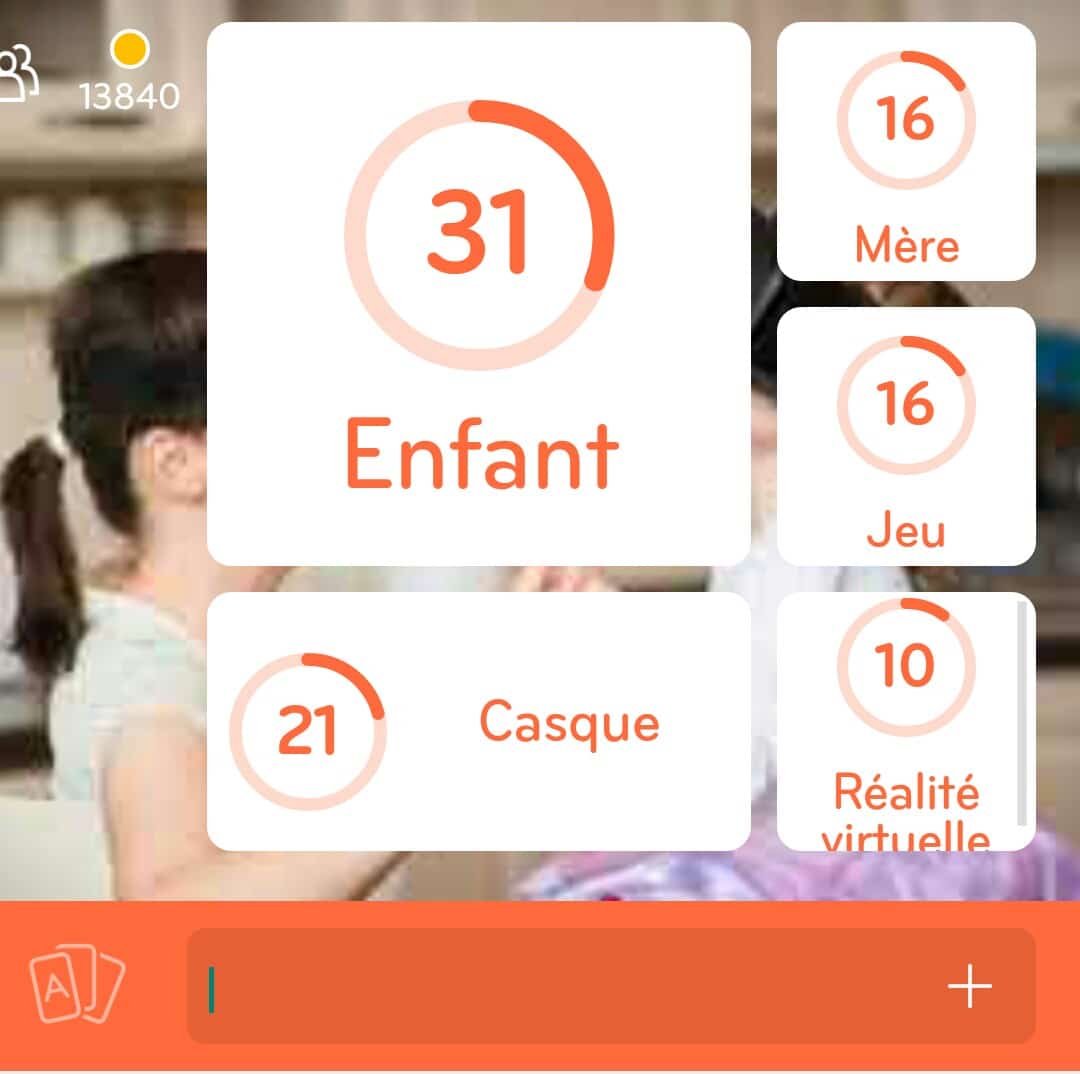This screenshot has height=1074, width=1080.
Task: Focus the answer text field
Action: click(560, 987)
